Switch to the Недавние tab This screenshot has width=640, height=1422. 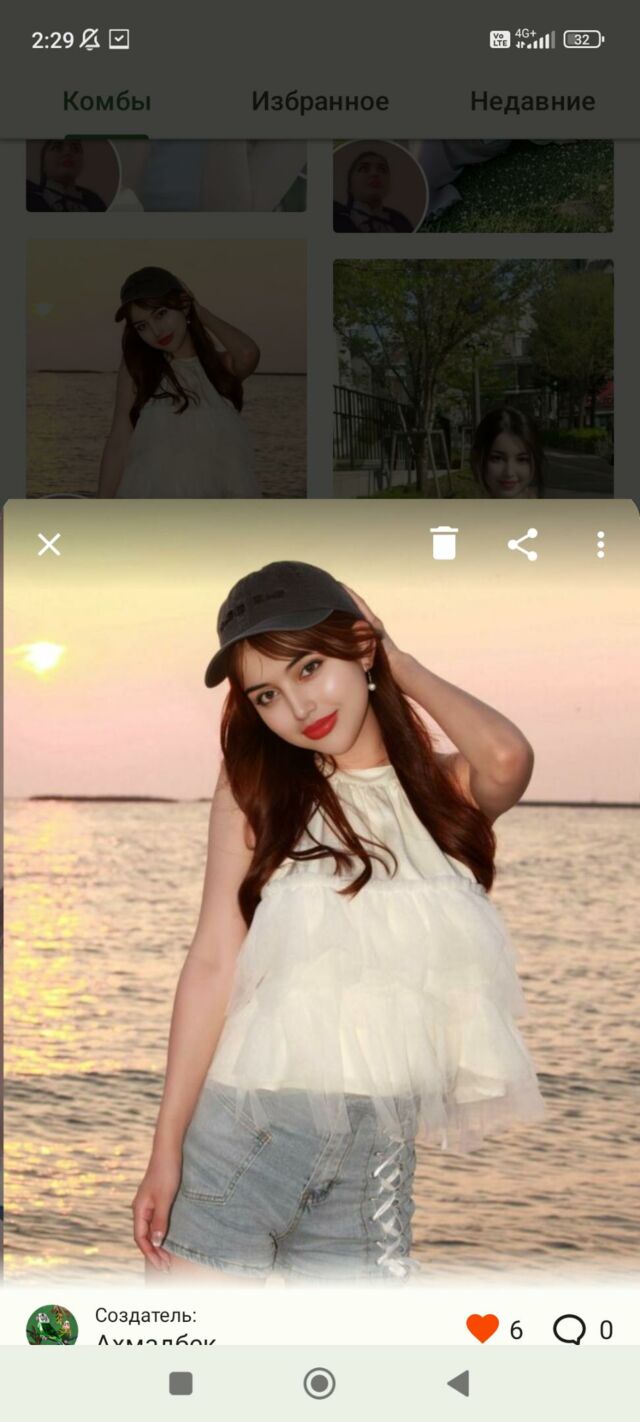(x=532, y=101)
